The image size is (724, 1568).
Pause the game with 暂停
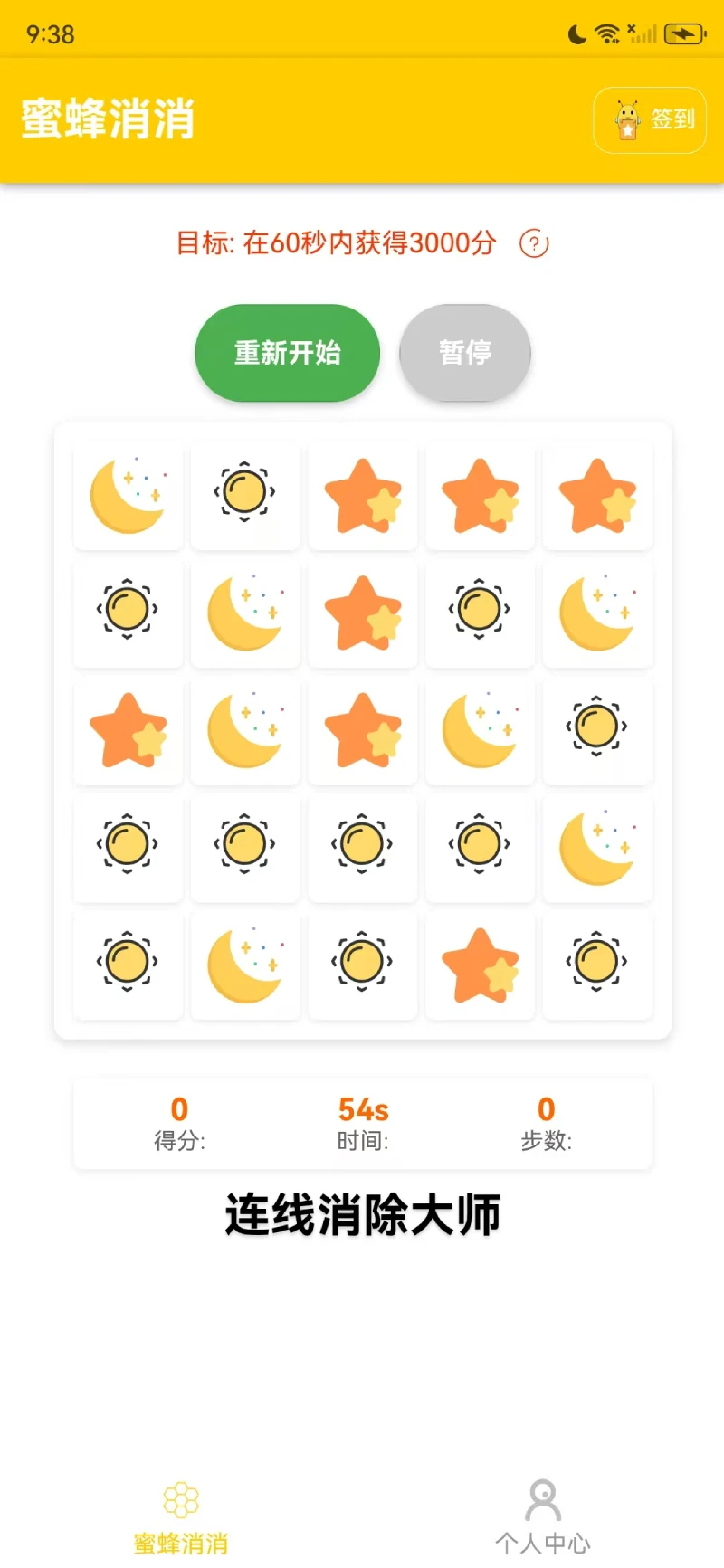tap(465, 353)
